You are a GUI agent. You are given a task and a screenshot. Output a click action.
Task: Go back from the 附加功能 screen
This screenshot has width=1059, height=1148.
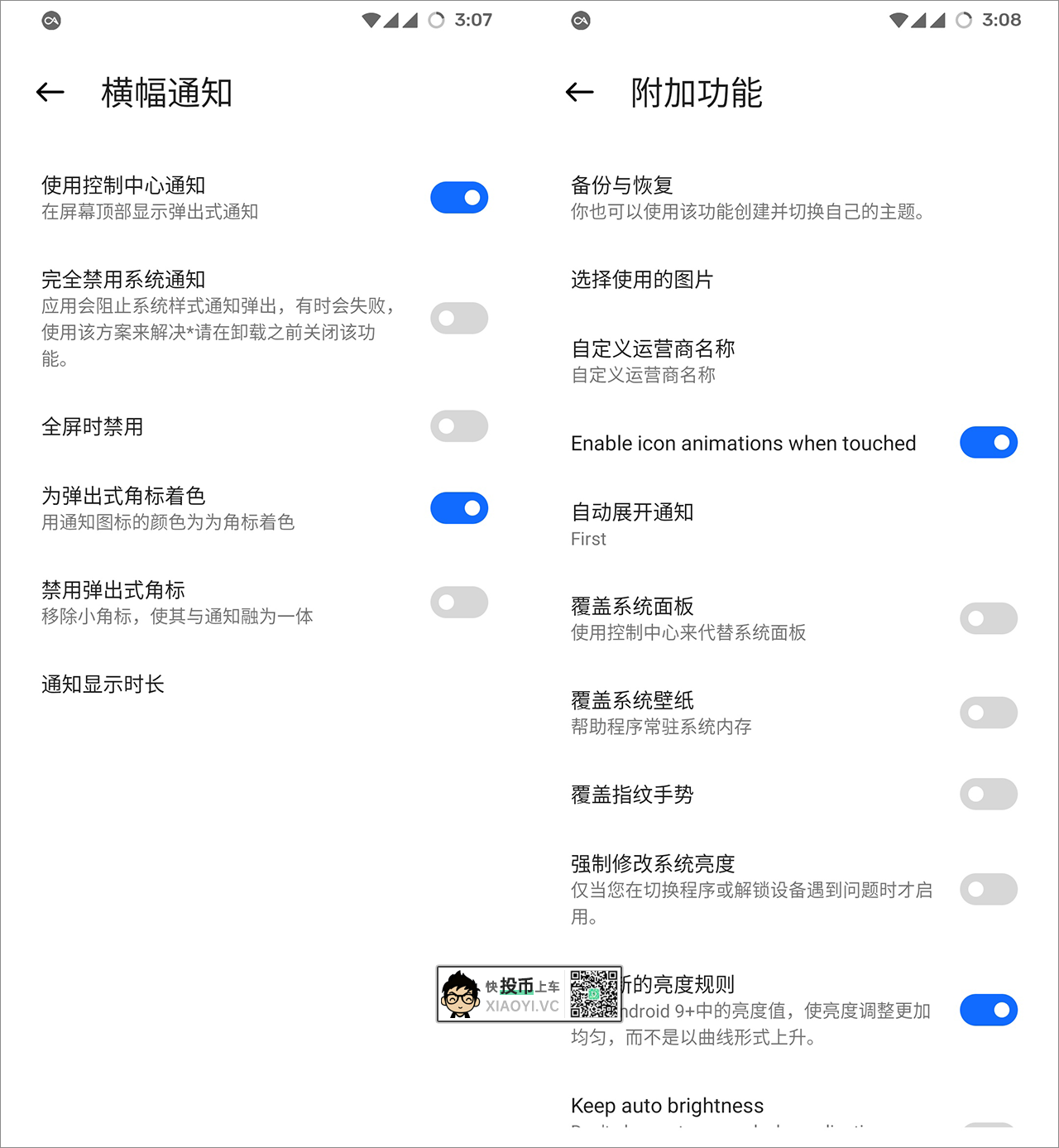coord(580,93)
